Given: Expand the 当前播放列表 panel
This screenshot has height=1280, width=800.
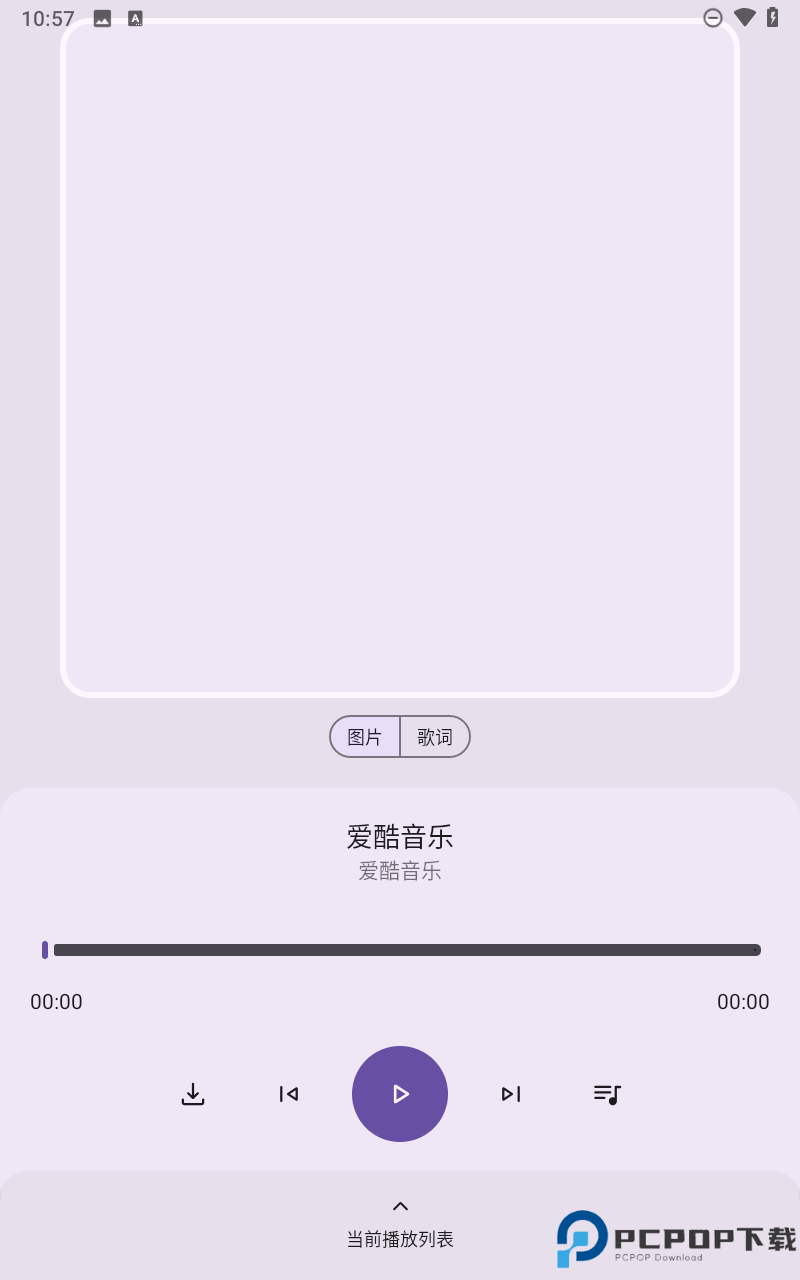Looking at the screenshot, I should pos(400,1238).
